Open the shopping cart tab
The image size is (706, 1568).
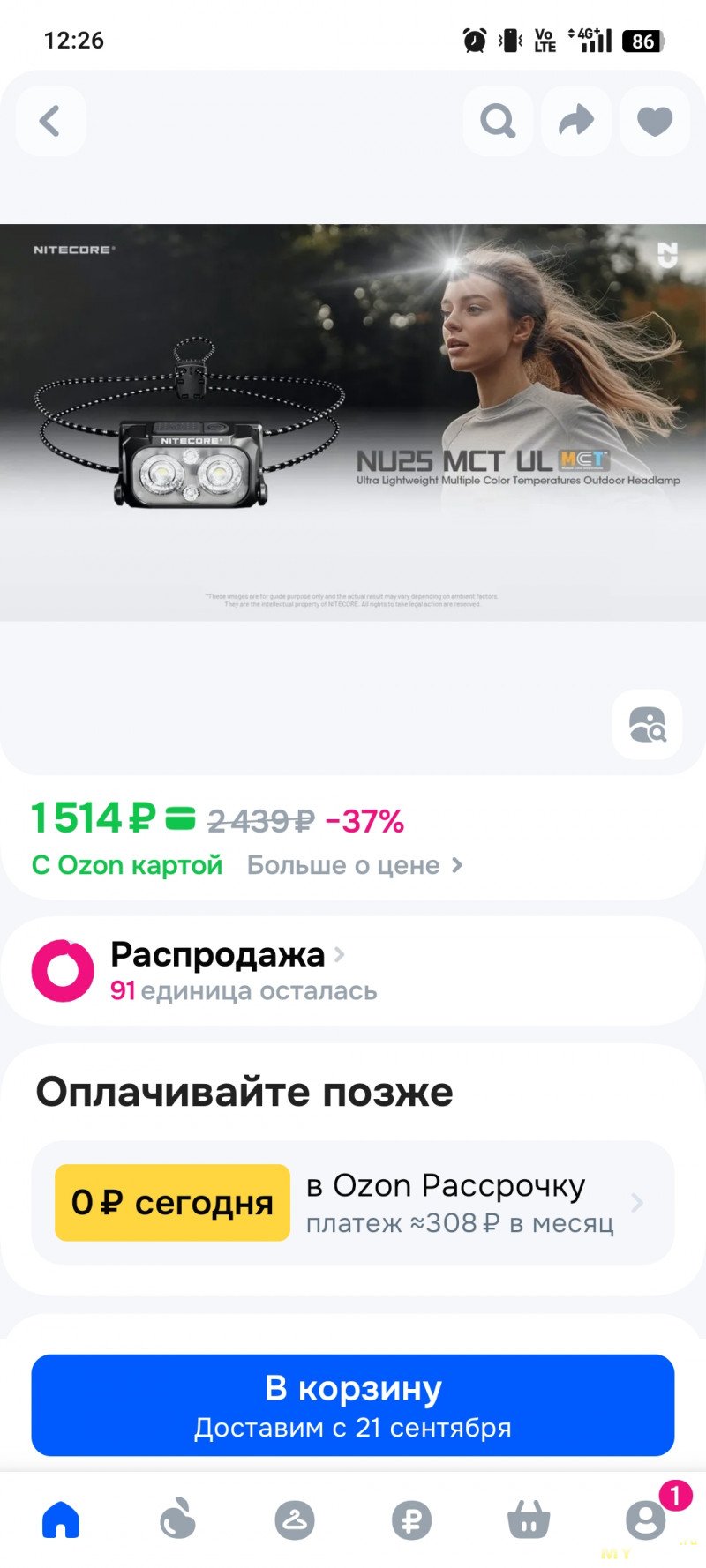[529, 1519]
